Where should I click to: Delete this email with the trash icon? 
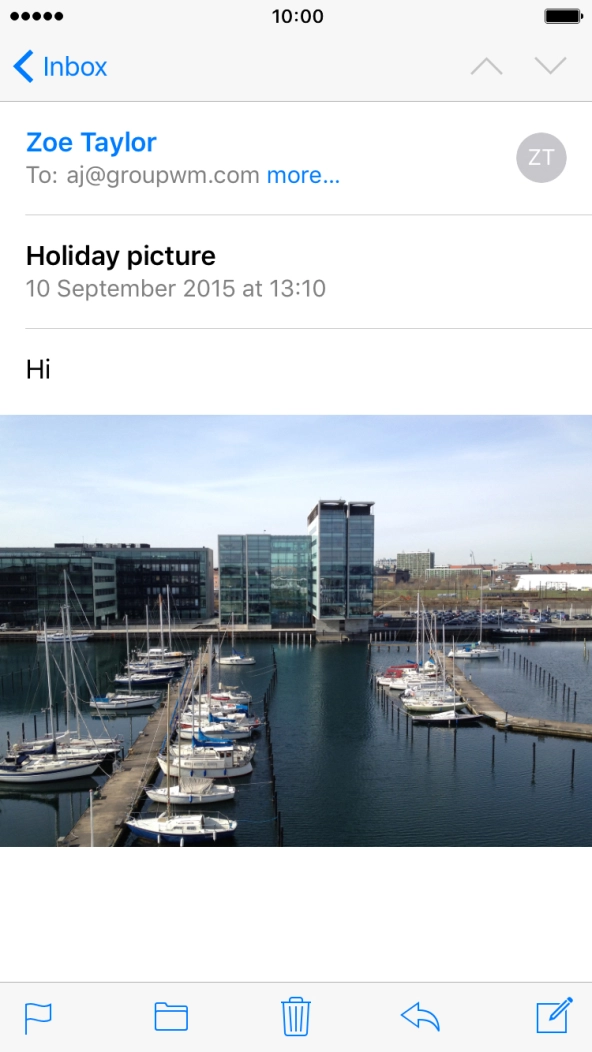click(295, 1016)
